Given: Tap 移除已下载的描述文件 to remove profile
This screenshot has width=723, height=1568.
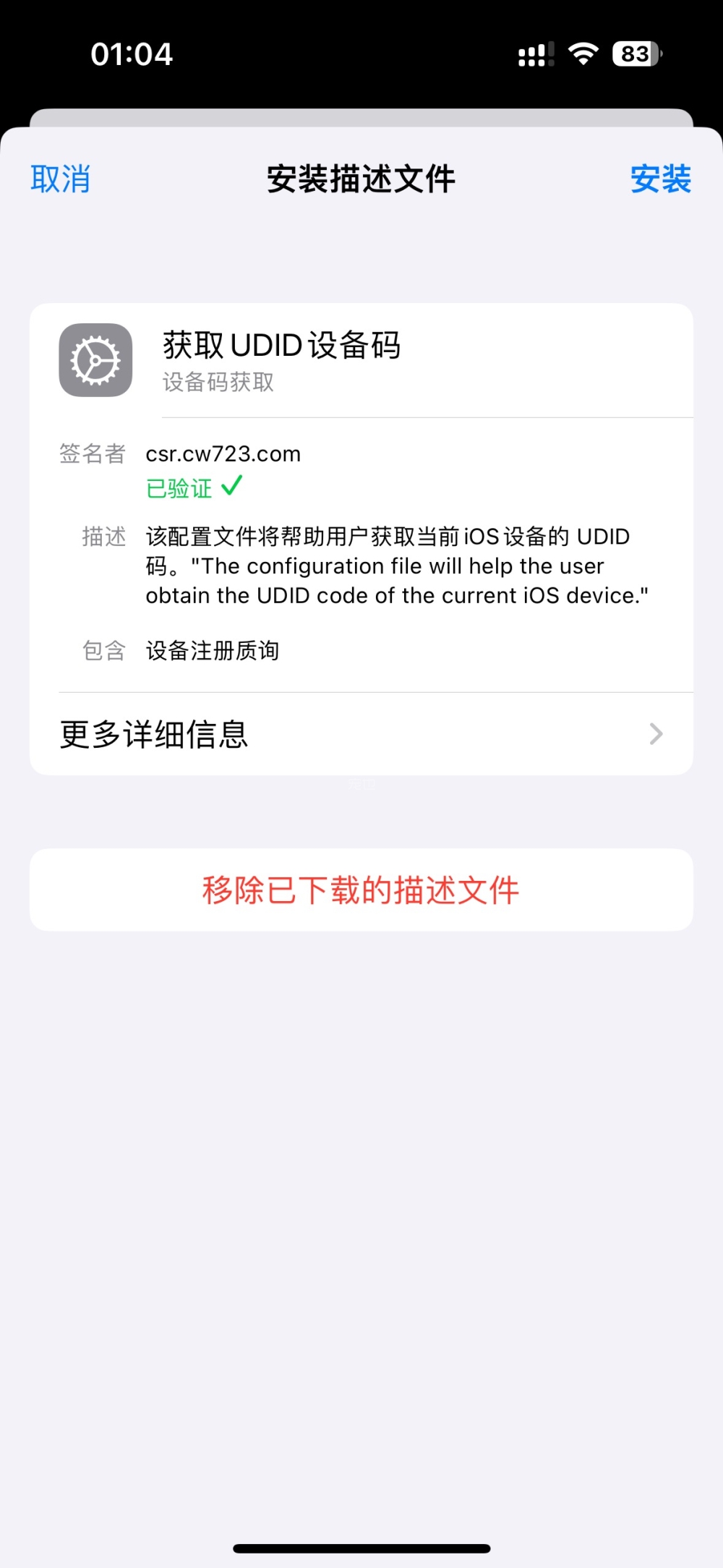Looking at the screenshot, I should click(361, 890).
